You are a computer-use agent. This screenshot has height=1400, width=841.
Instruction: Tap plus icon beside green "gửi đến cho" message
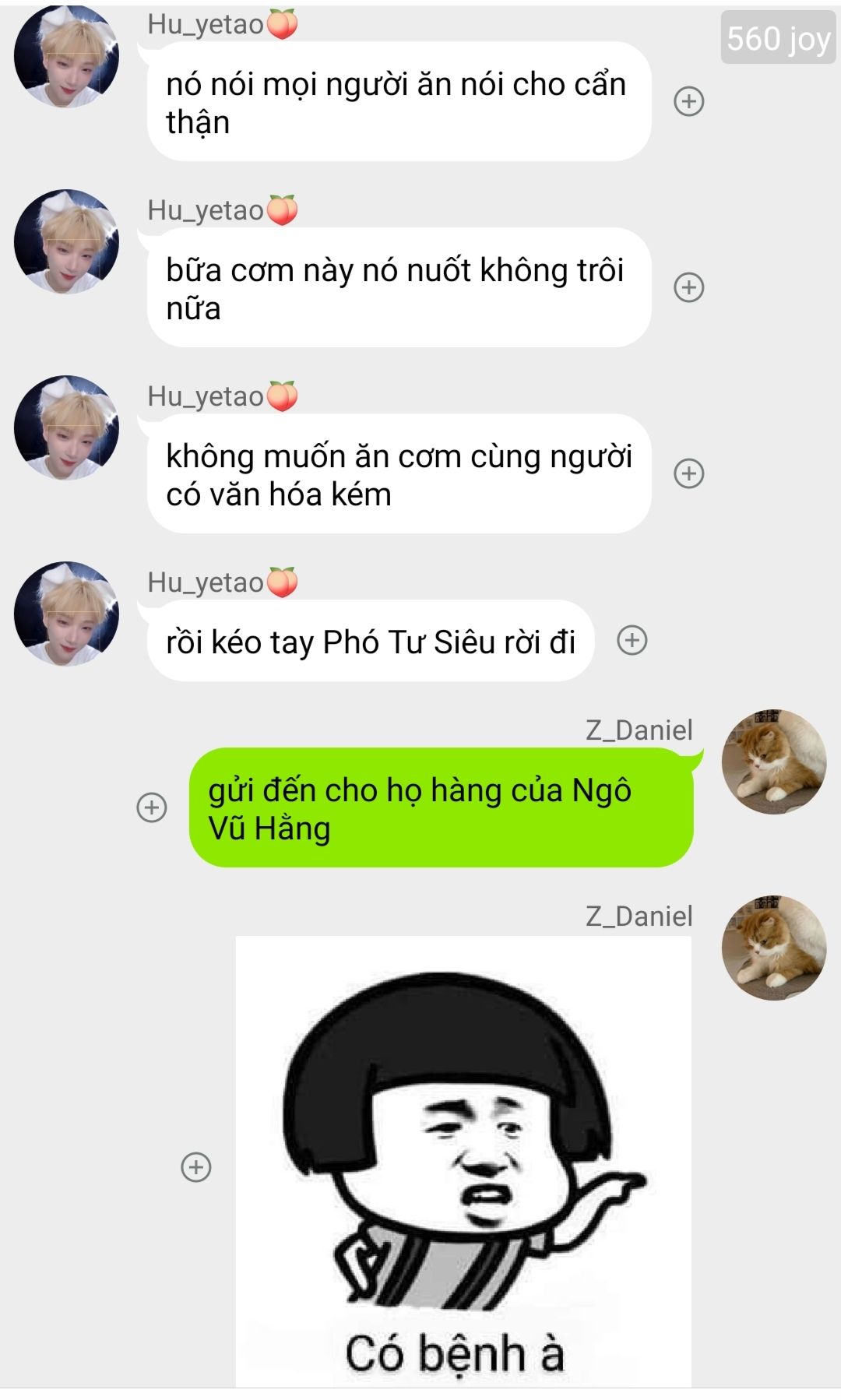point(152,807)
